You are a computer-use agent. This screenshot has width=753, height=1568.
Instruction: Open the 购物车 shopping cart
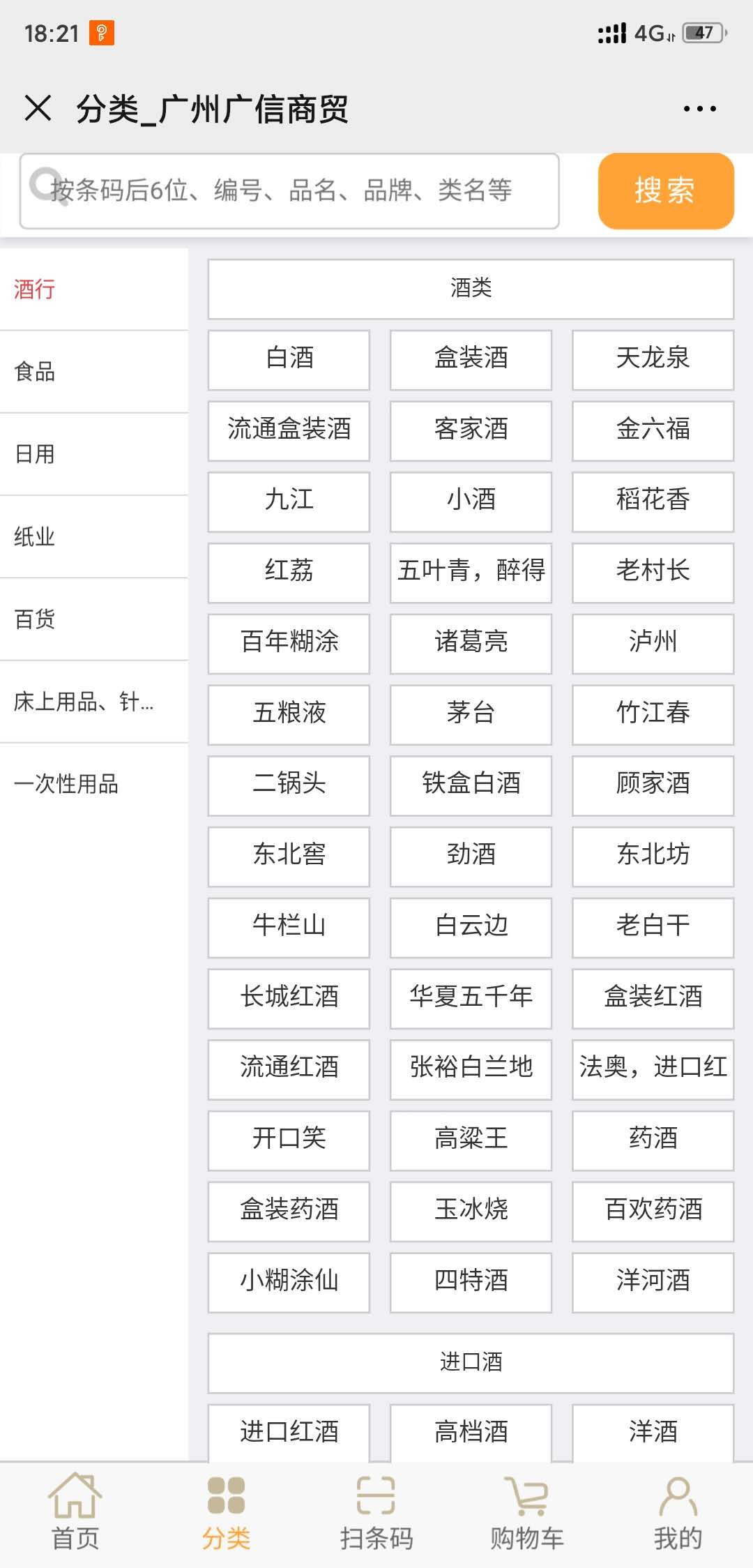(527, 1514)
